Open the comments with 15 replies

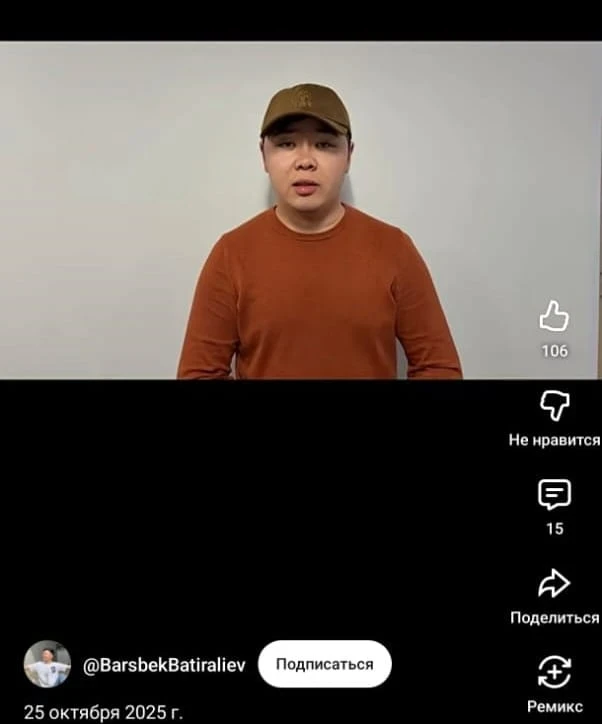pyautogui.click(x=554, y=494)
